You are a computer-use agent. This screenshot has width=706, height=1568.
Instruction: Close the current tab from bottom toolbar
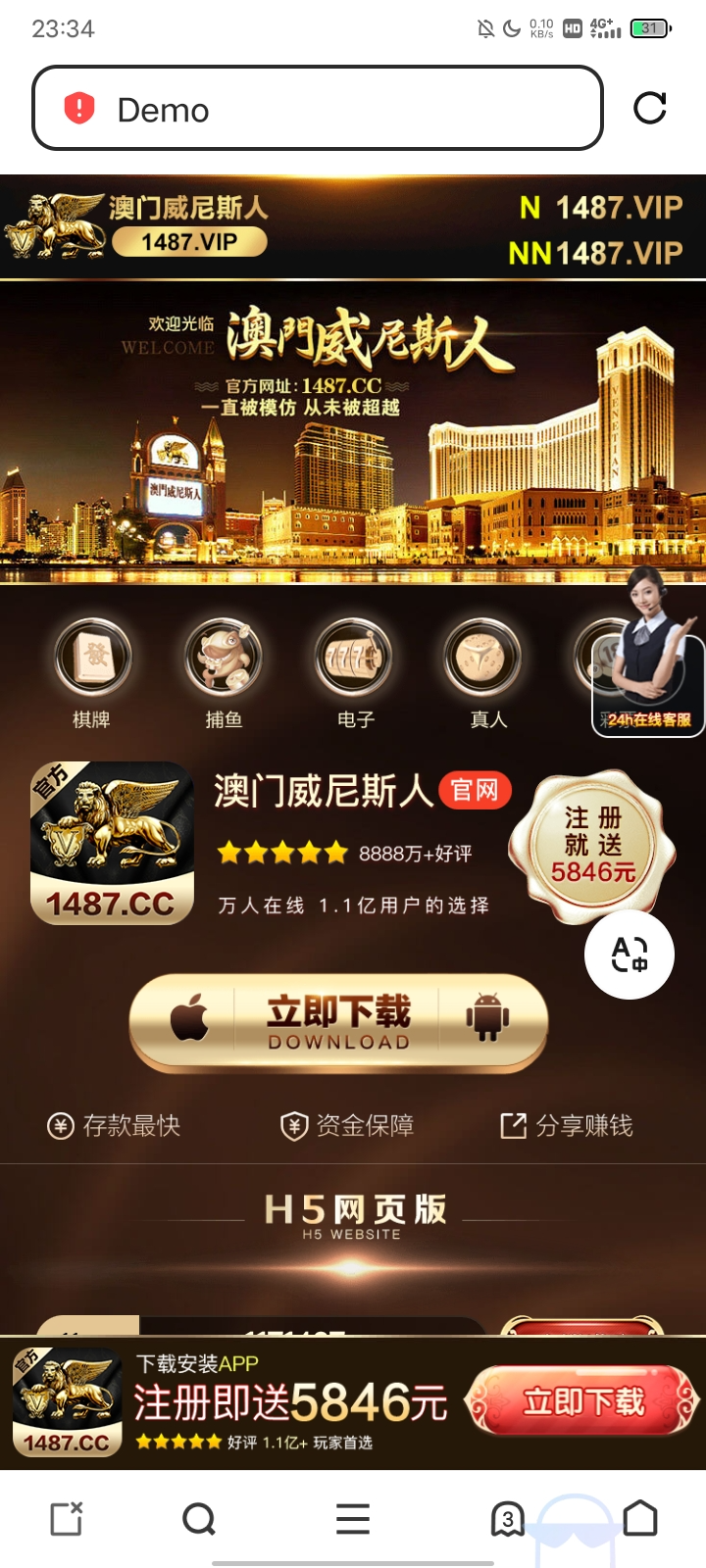(67, 1519)
